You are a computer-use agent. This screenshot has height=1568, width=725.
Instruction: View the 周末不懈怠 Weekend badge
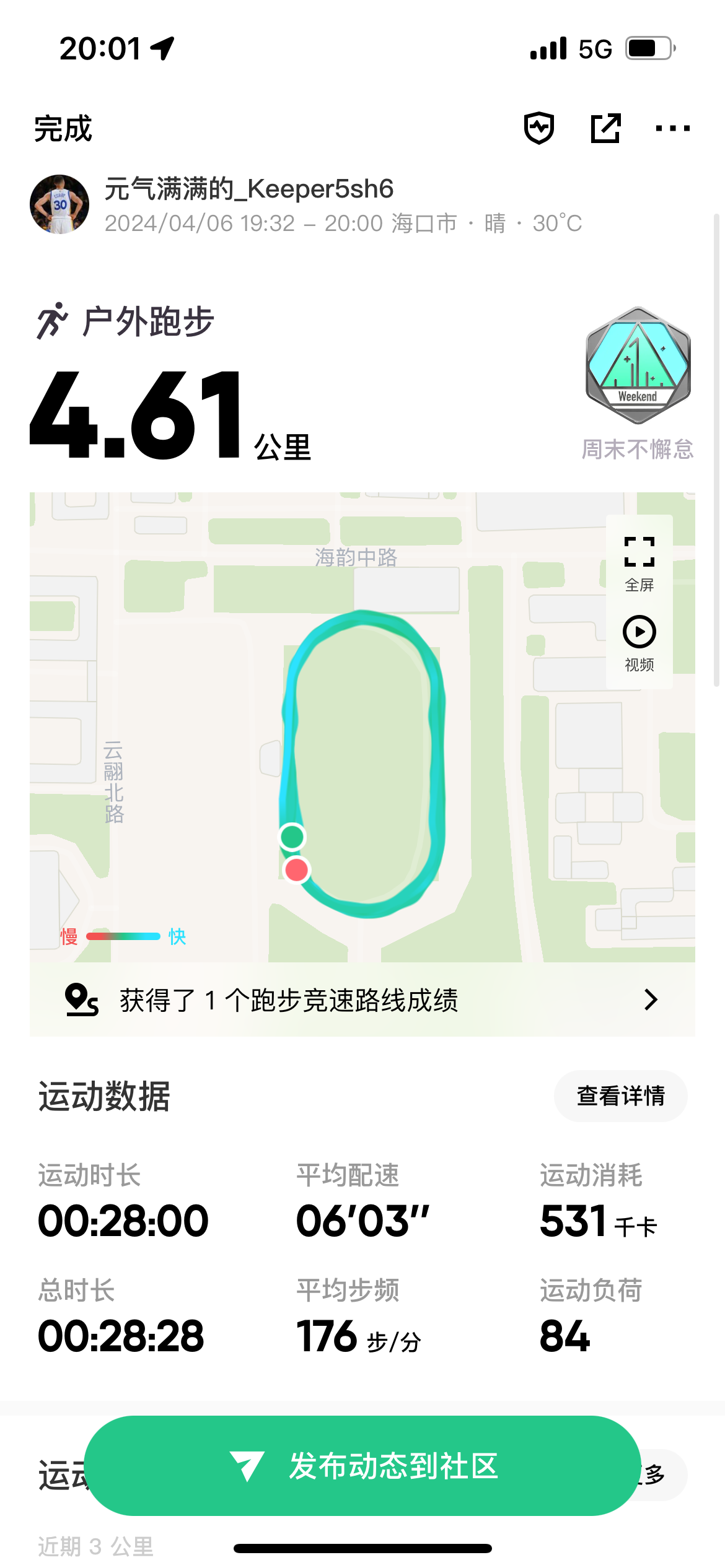[x=638, y=365]
